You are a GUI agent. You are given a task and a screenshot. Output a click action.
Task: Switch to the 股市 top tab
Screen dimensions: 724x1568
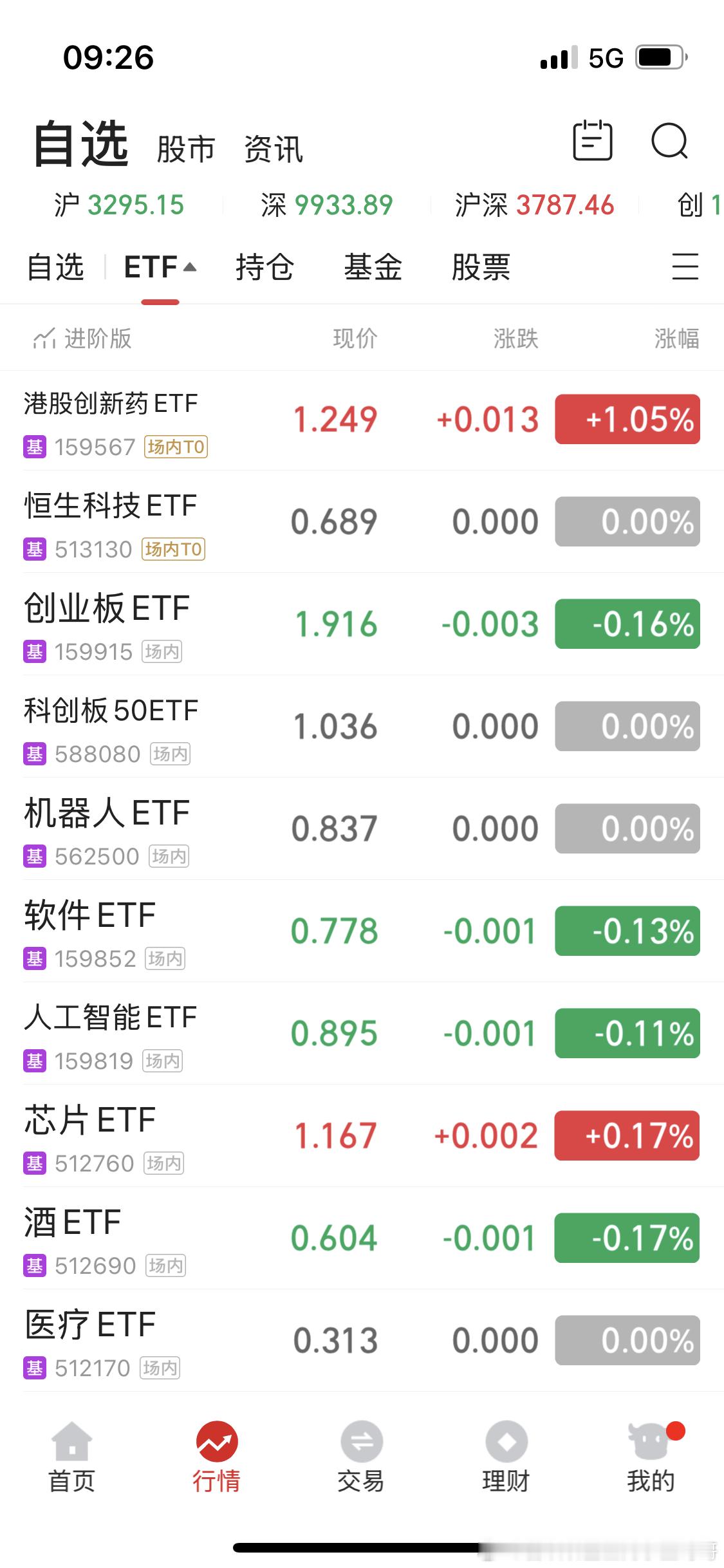coord(186,149)
